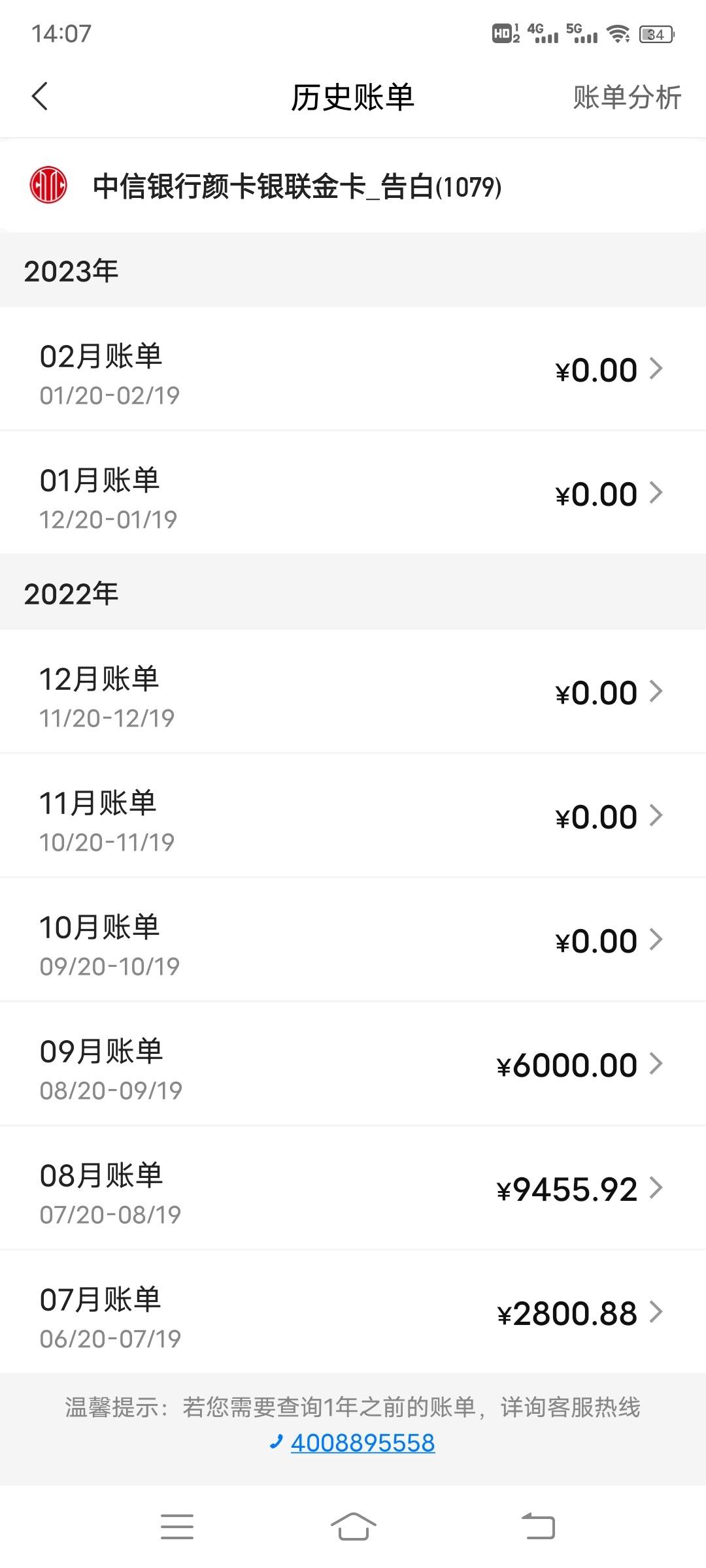View the 12月账单 for 11/20-12/19
This screenshot has width=706, height=1568.
(x=353, y=692)
